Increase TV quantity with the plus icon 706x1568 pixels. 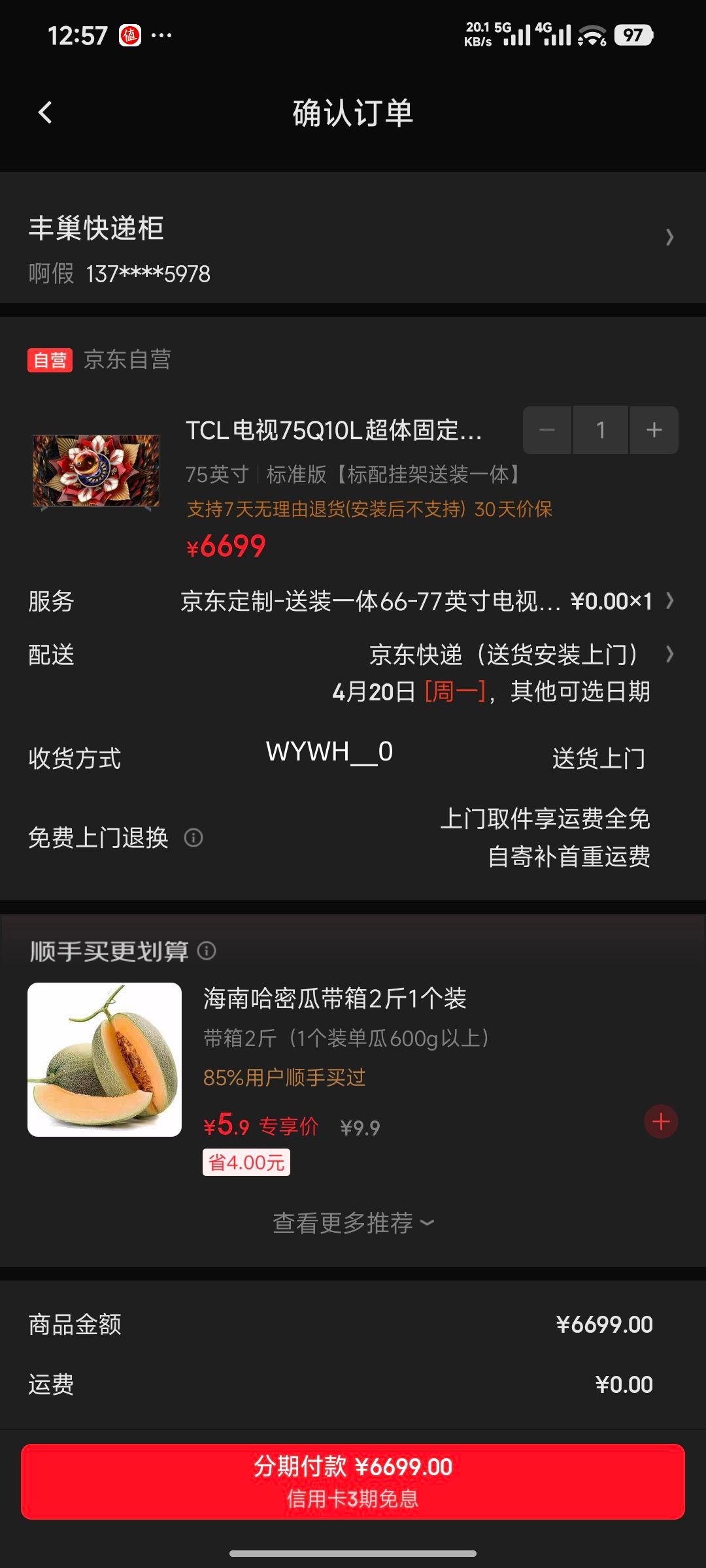click(652, 429)
